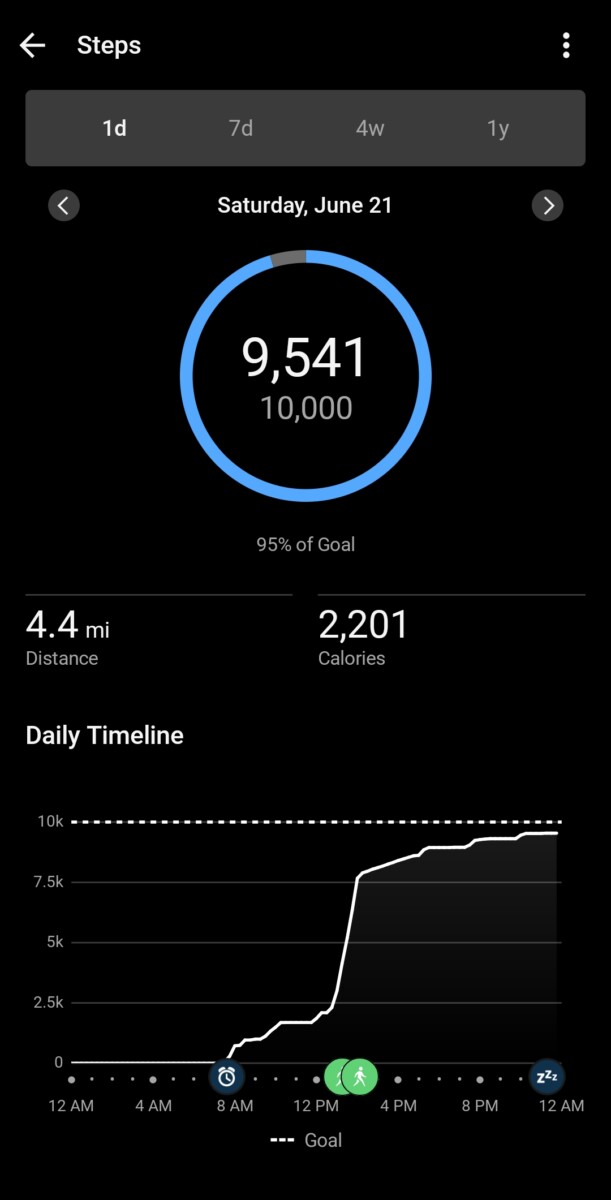Switch to the 4w view
Viewport: 611px width, 1200px height.
pos(370,129)
